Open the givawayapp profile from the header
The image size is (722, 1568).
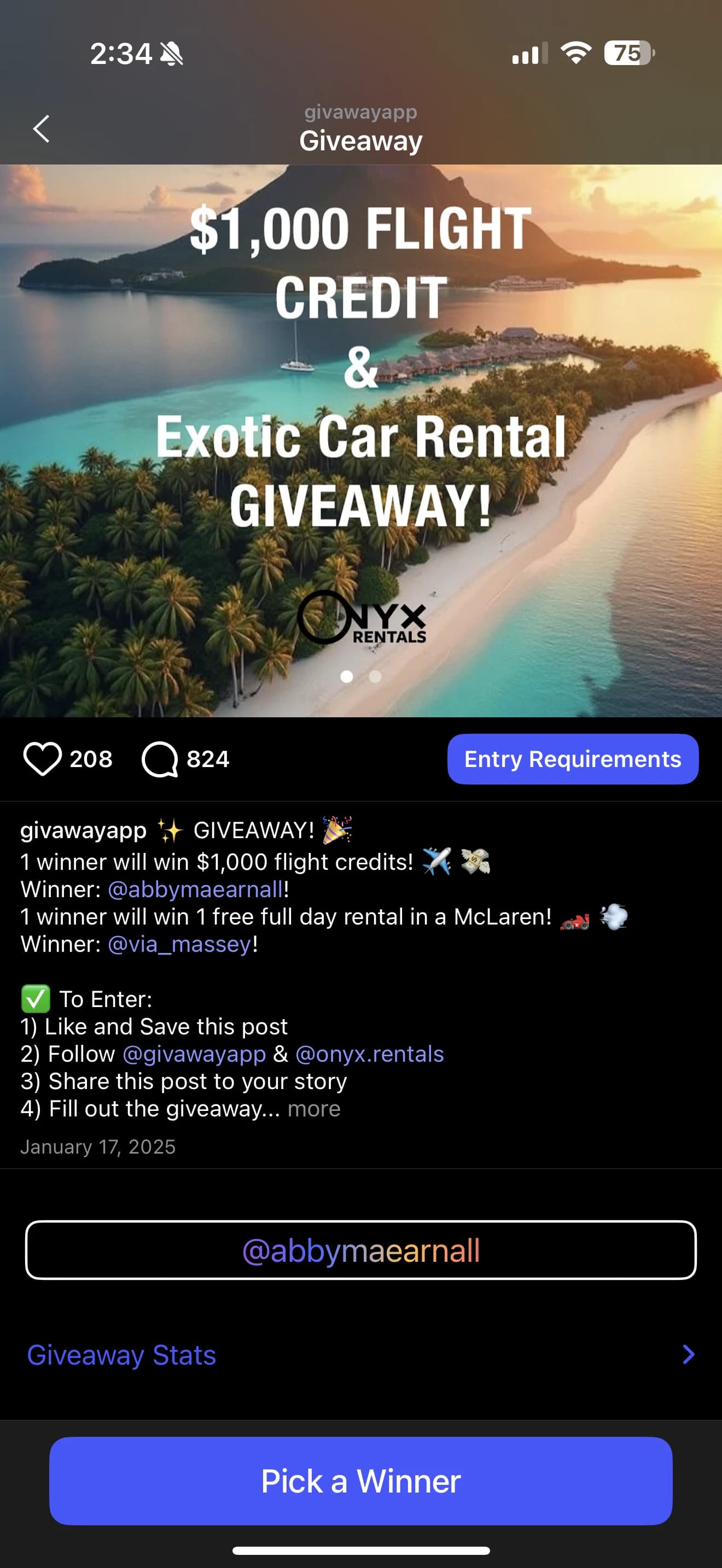click(x=360, y=112)
